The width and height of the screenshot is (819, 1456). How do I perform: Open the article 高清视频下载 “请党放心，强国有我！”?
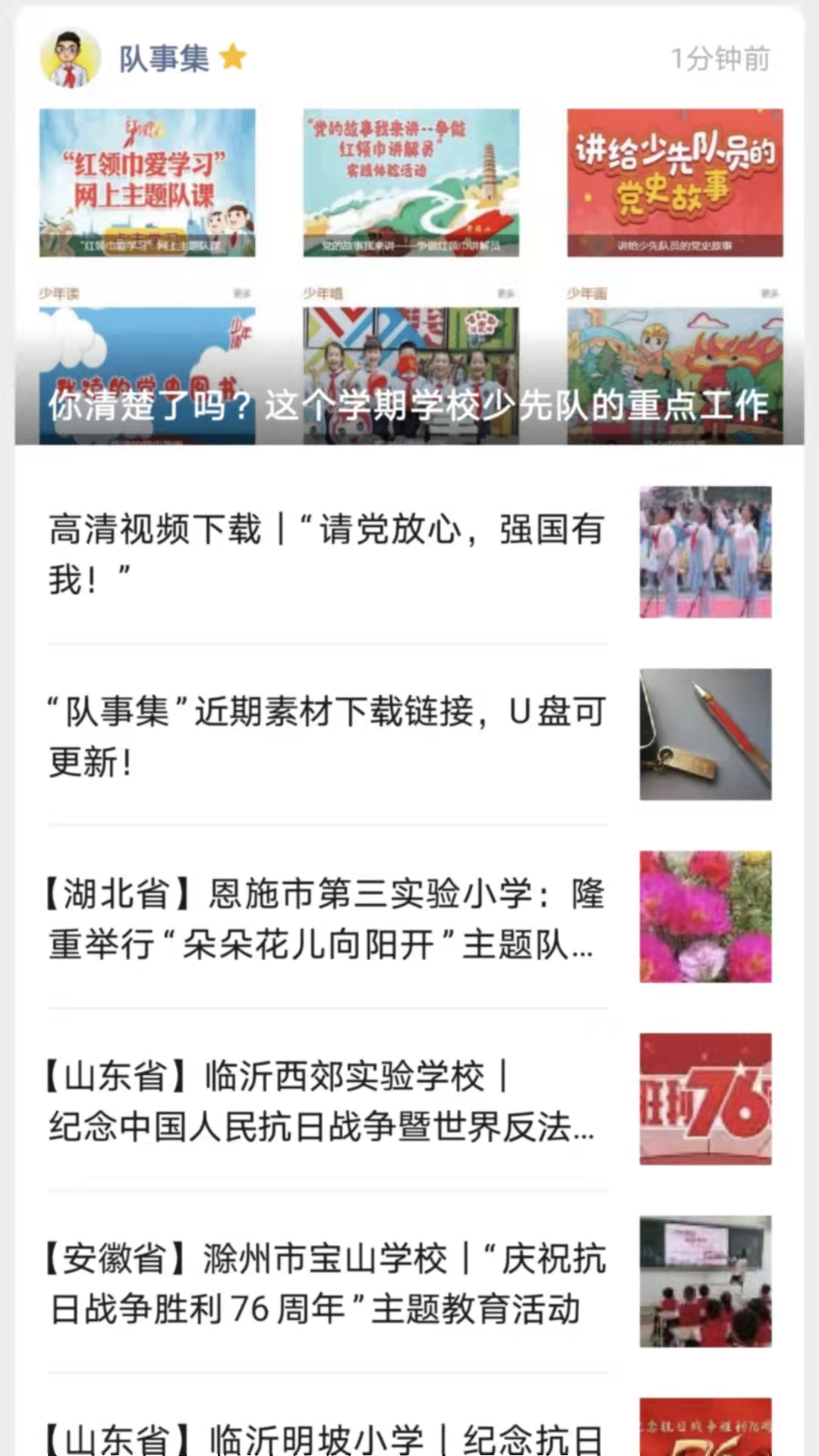click(x=327, y=553)
